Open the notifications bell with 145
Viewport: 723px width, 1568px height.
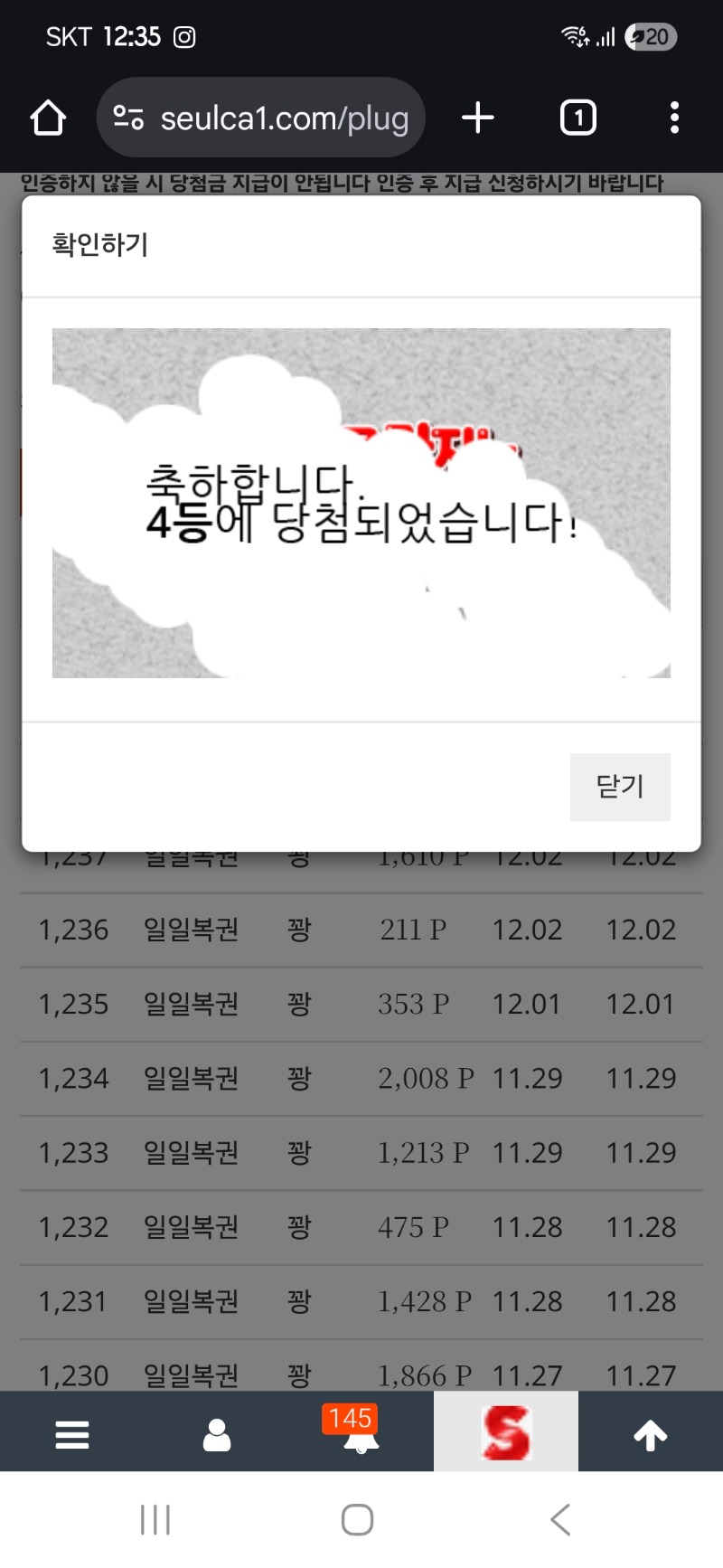[361, 1432]
